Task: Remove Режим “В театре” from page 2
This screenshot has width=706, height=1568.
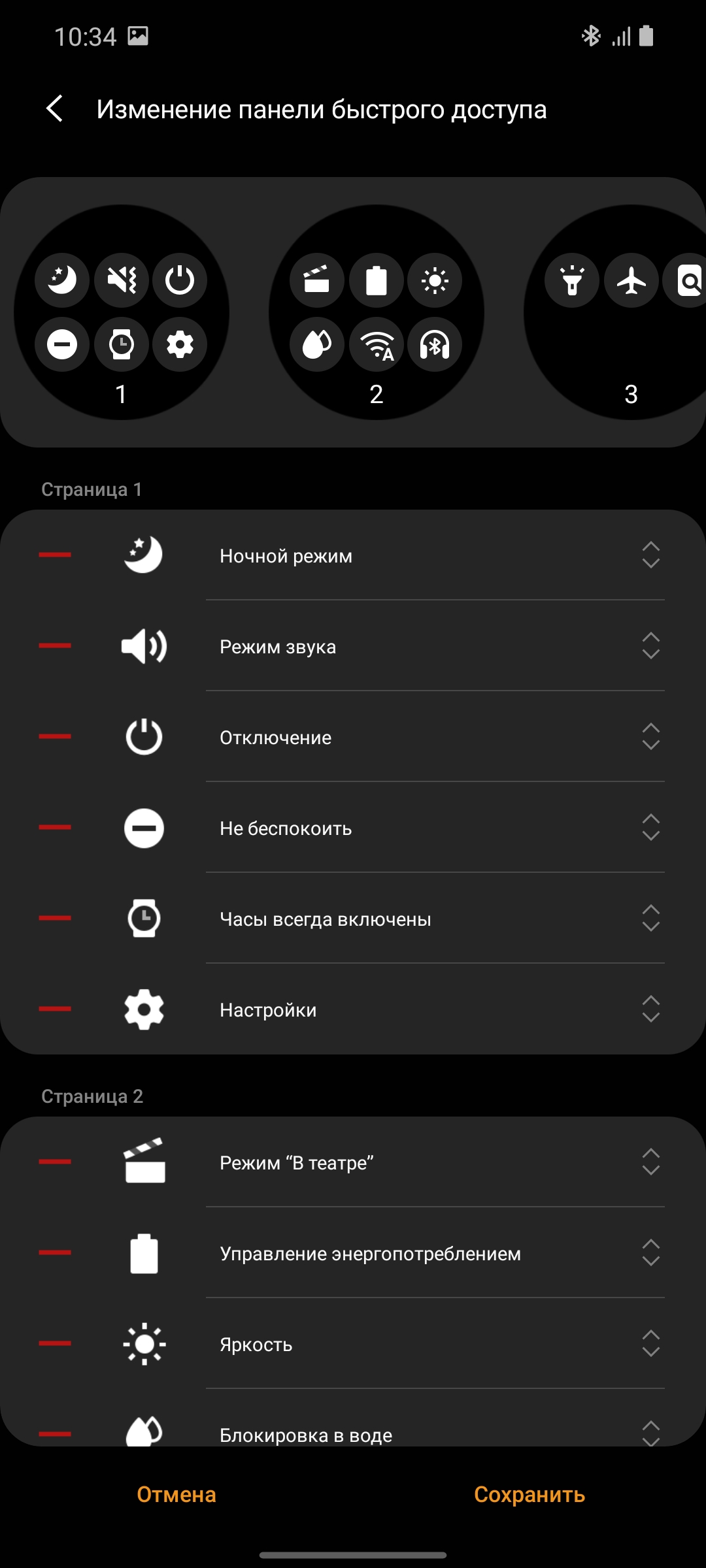Action: point(55,1162)
